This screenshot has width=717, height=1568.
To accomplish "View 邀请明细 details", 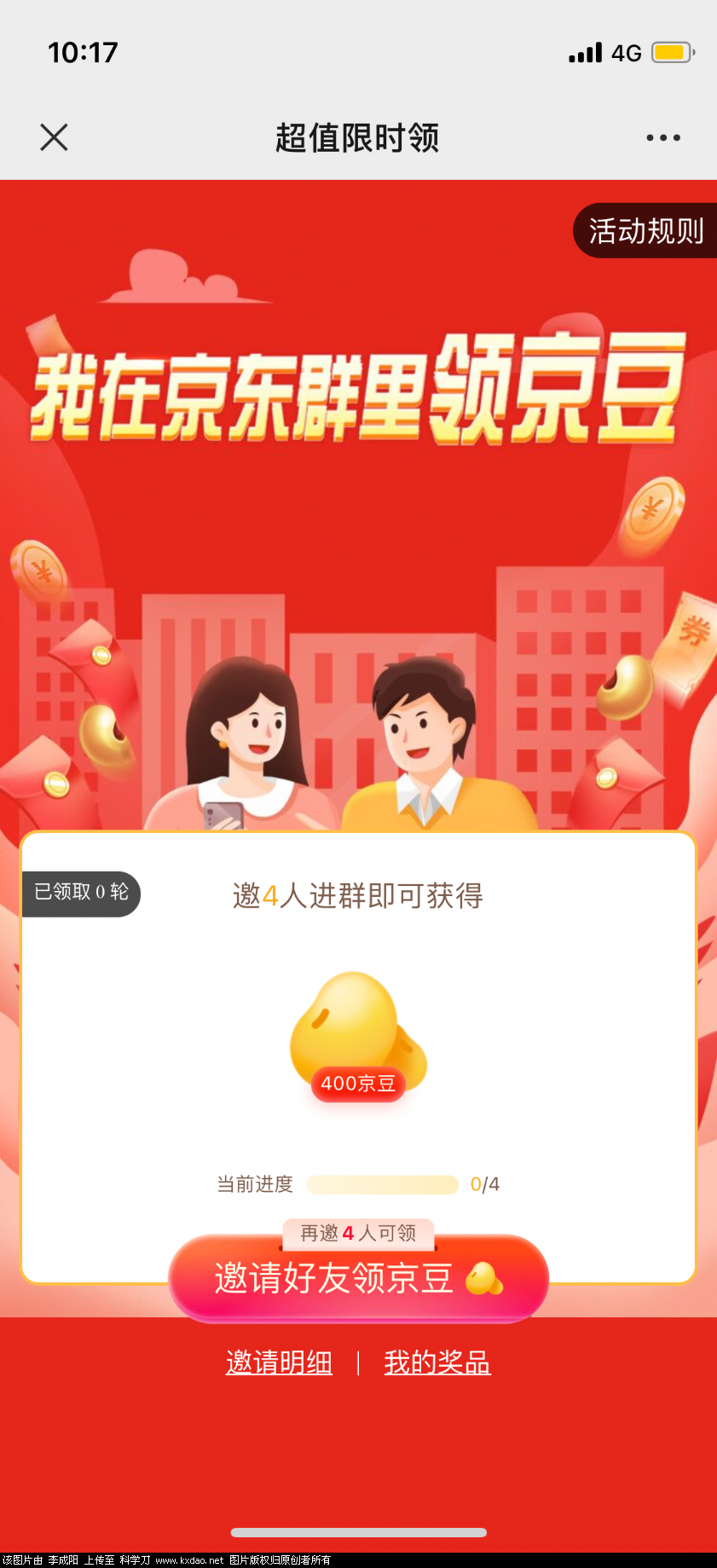I will (279, 1363).
